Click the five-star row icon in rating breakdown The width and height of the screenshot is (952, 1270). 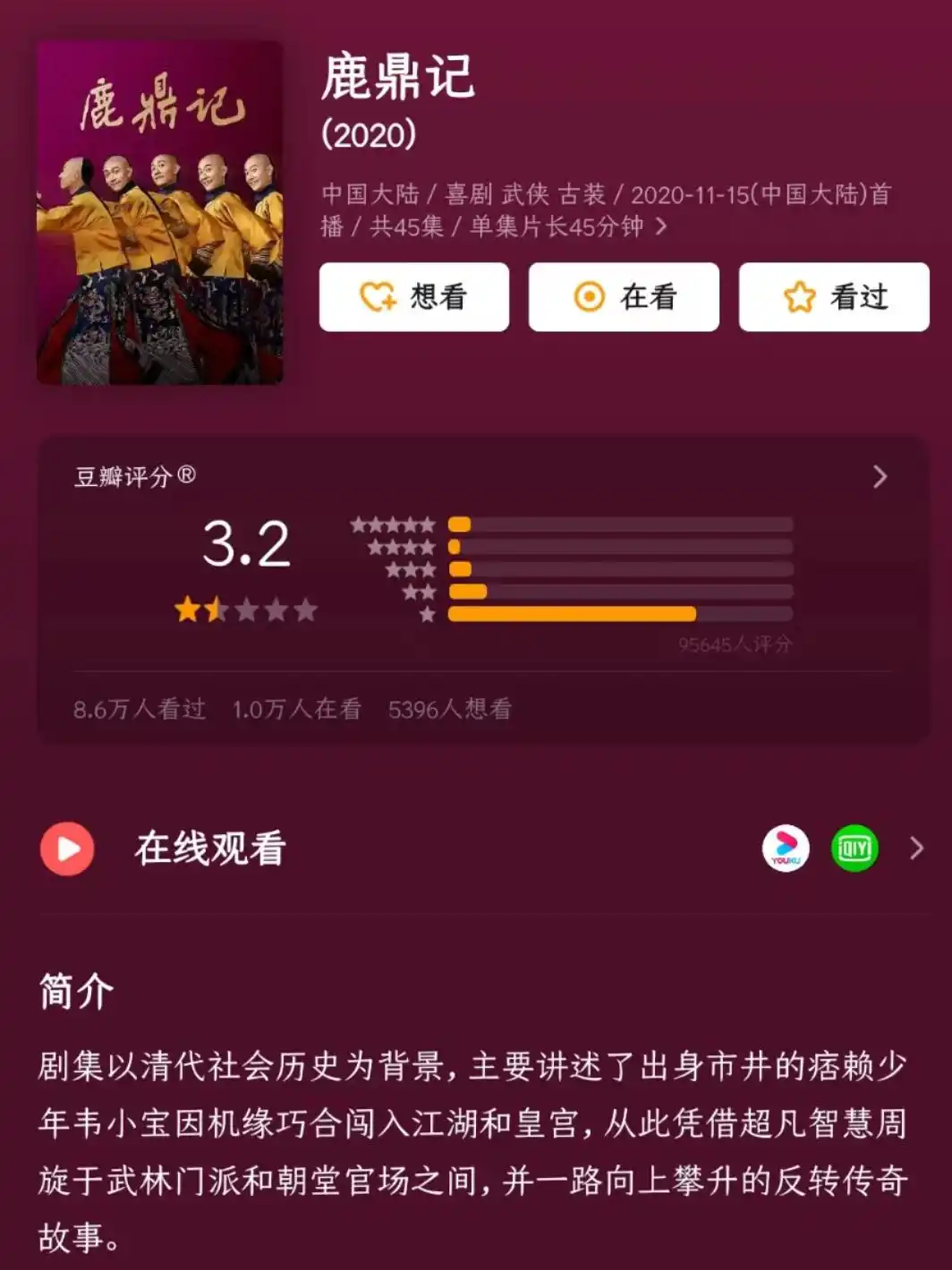394,524
